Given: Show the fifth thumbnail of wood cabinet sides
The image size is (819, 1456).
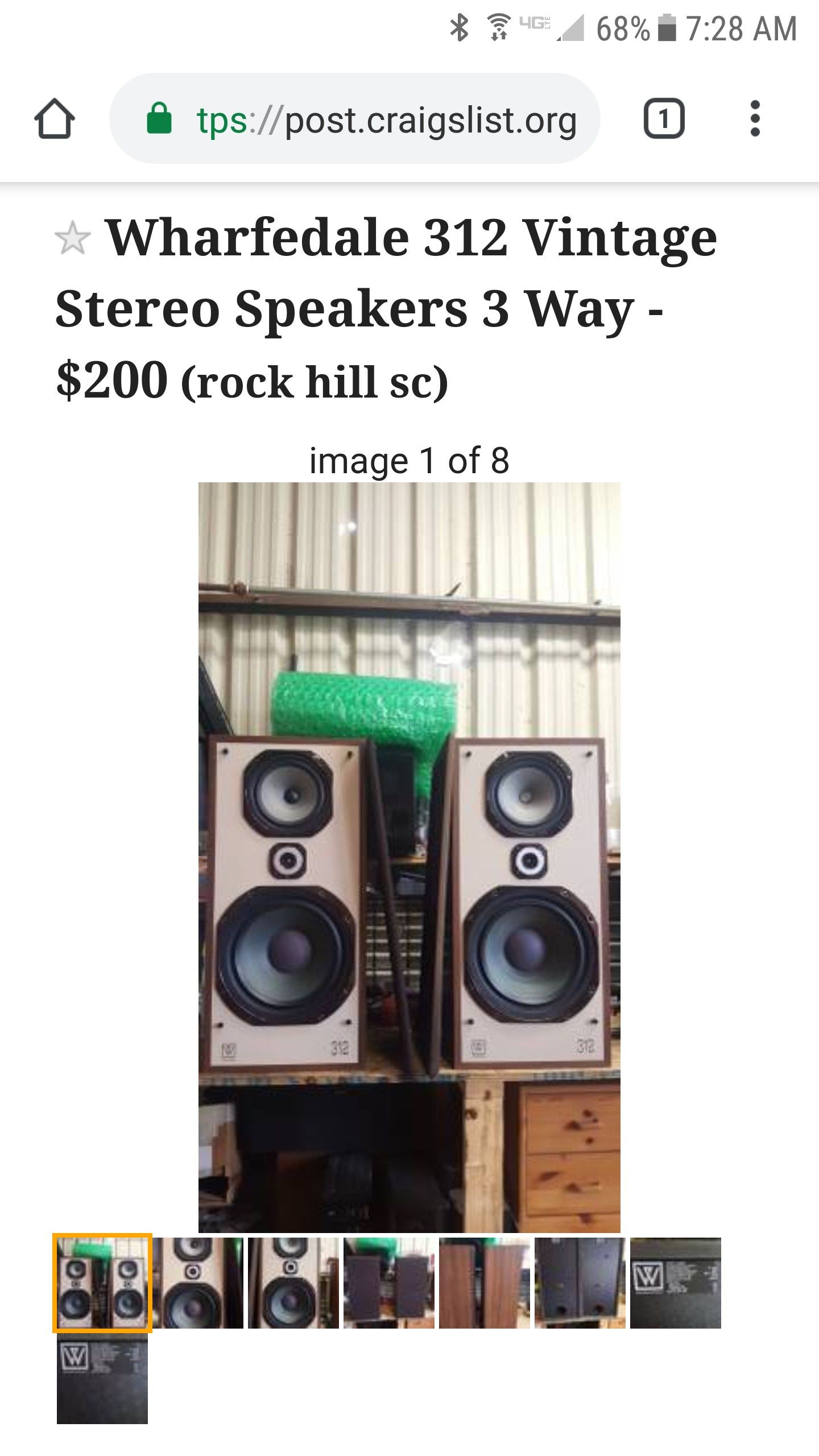Looking at the screenshot, I should 485,1283.
